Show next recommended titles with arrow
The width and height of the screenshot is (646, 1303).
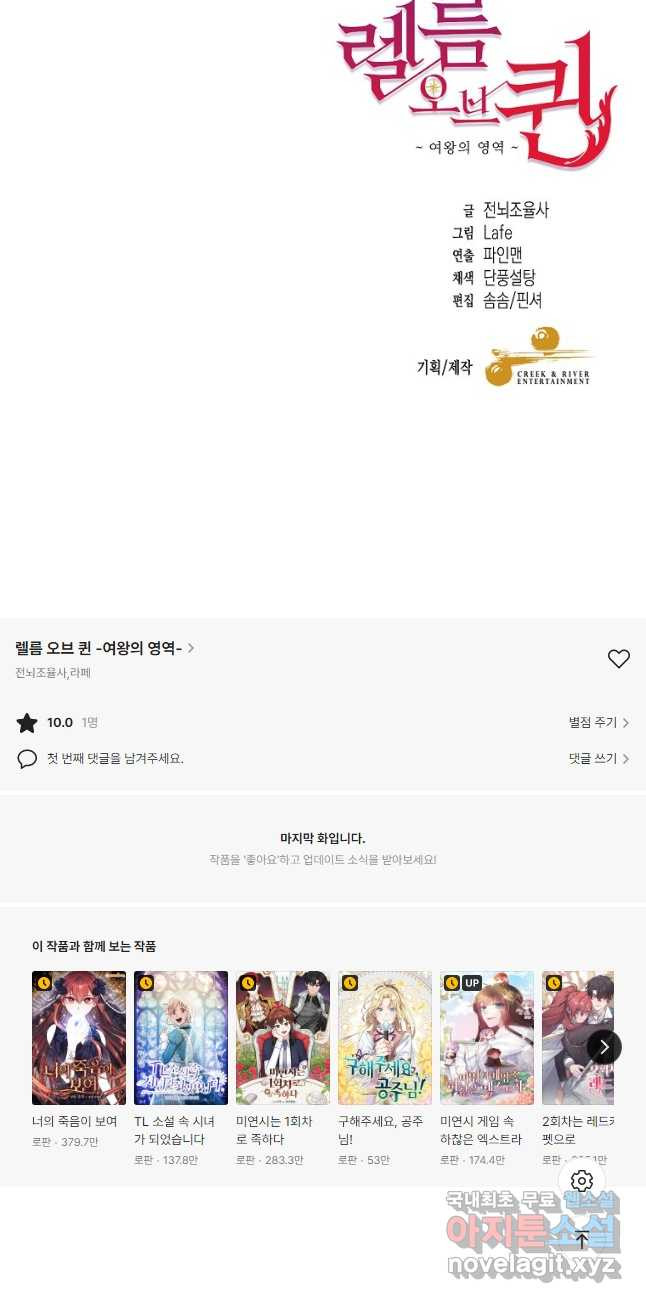tap(603, 1047)
